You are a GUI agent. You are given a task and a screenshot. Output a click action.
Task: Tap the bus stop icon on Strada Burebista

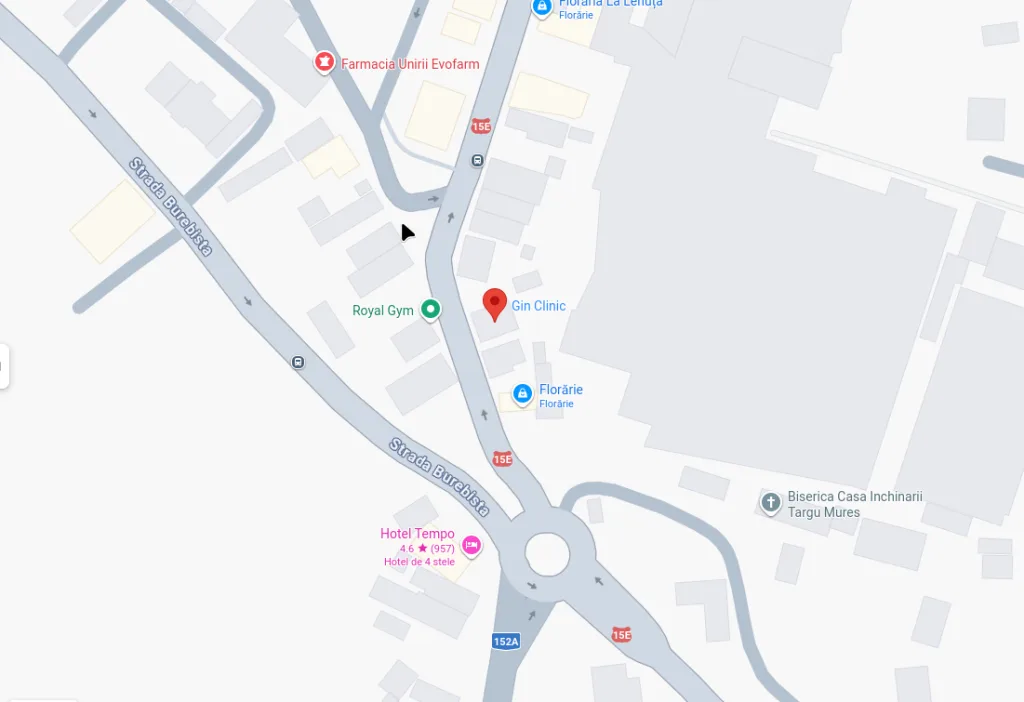(x=298, y=362)
